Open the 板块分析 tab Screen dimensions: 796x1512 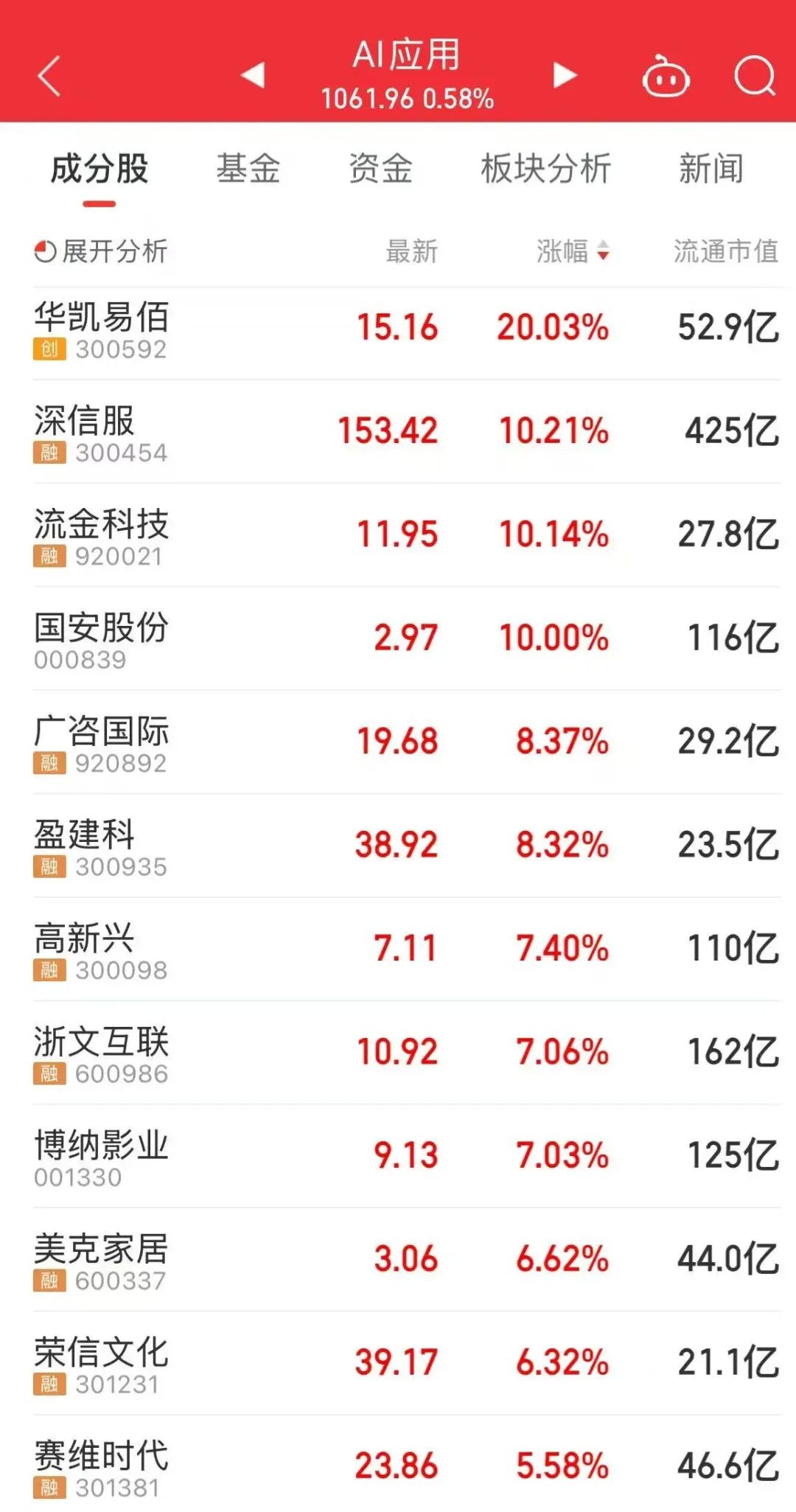(545, 169)
